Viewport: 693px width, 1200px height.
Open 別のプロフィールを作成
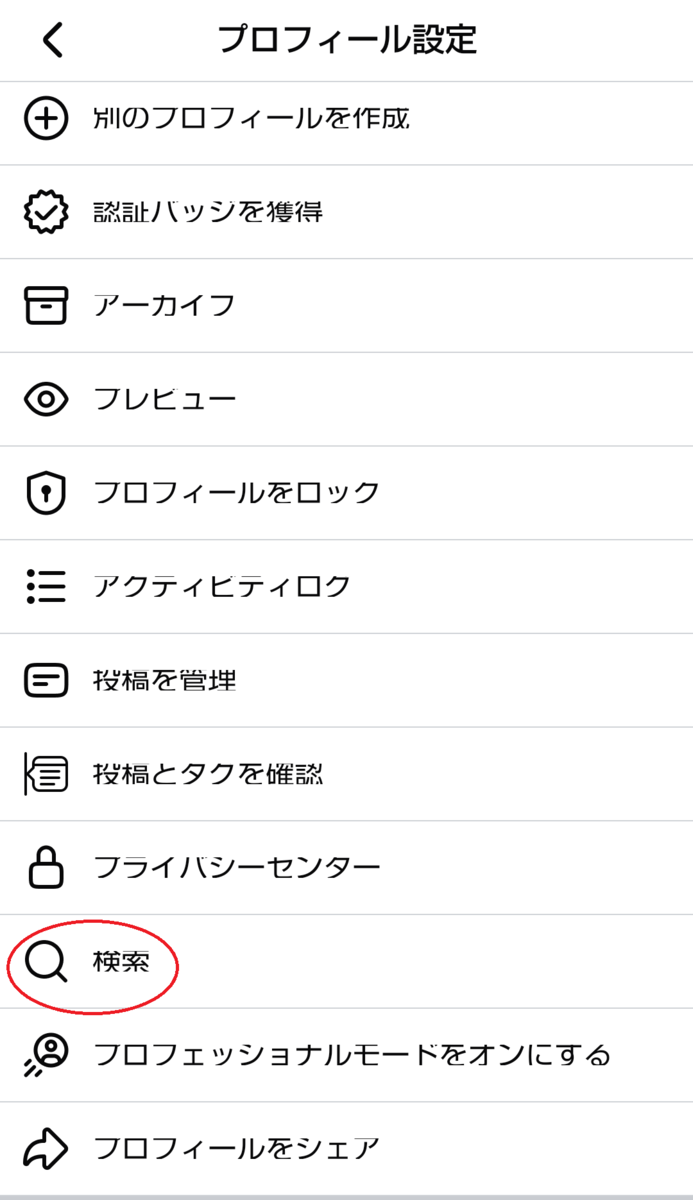click(346, 119)
